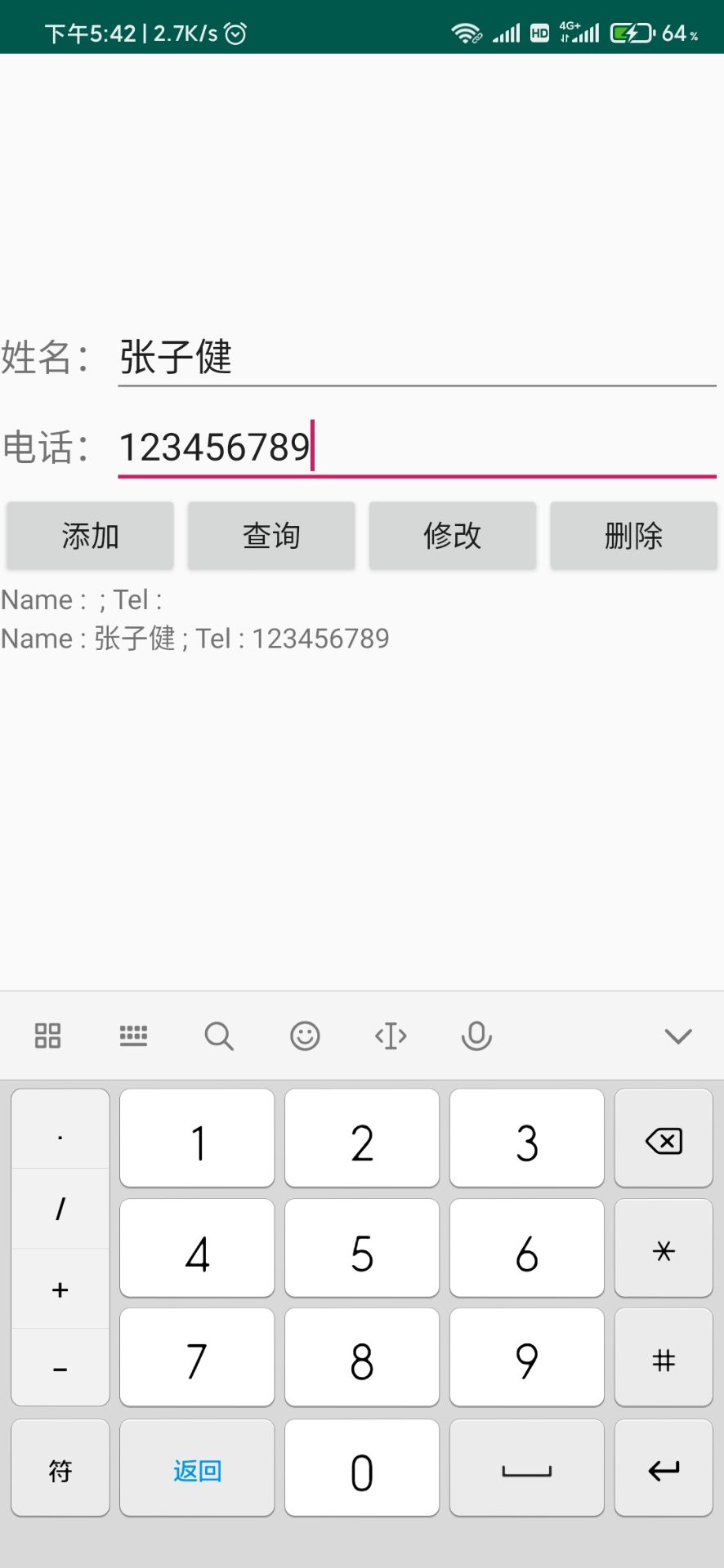The width and height of the screenshot is (724, 1568).
Task: Tap the 查询 (query) button
Action: click(x=271, y=536)
